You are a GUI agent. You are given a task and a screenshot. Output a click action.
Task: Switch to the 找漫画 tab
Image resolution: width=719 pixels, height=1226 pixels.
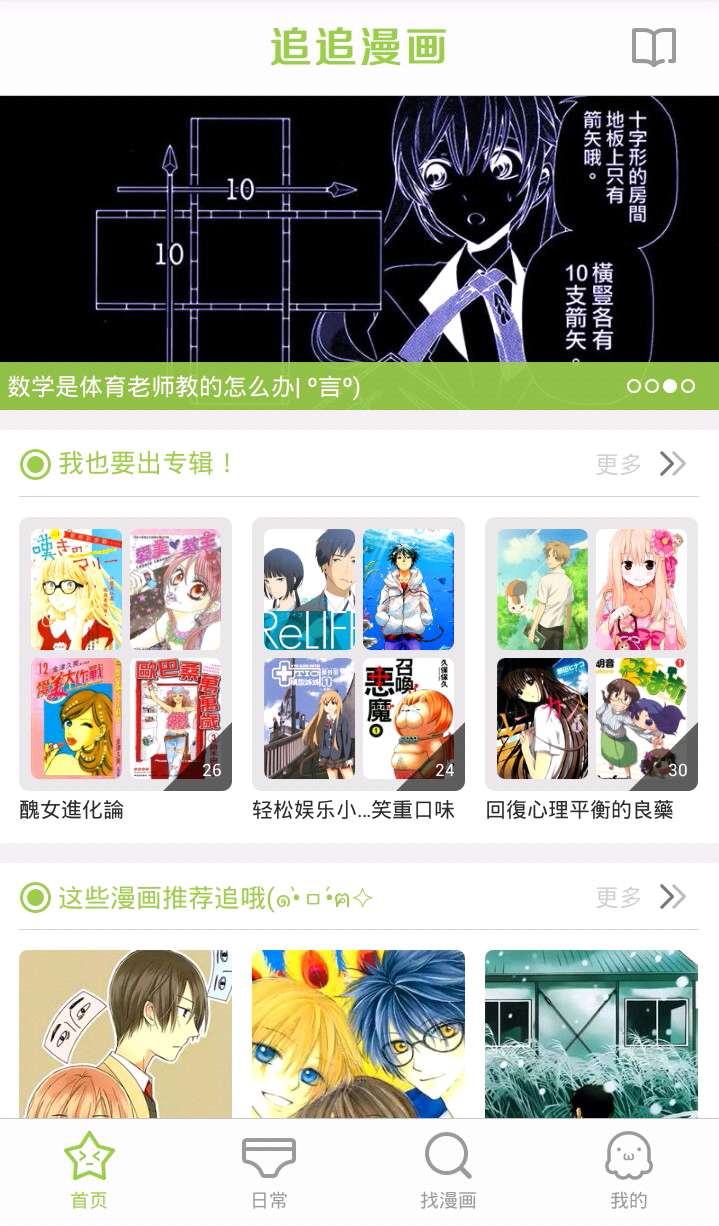448,1172
